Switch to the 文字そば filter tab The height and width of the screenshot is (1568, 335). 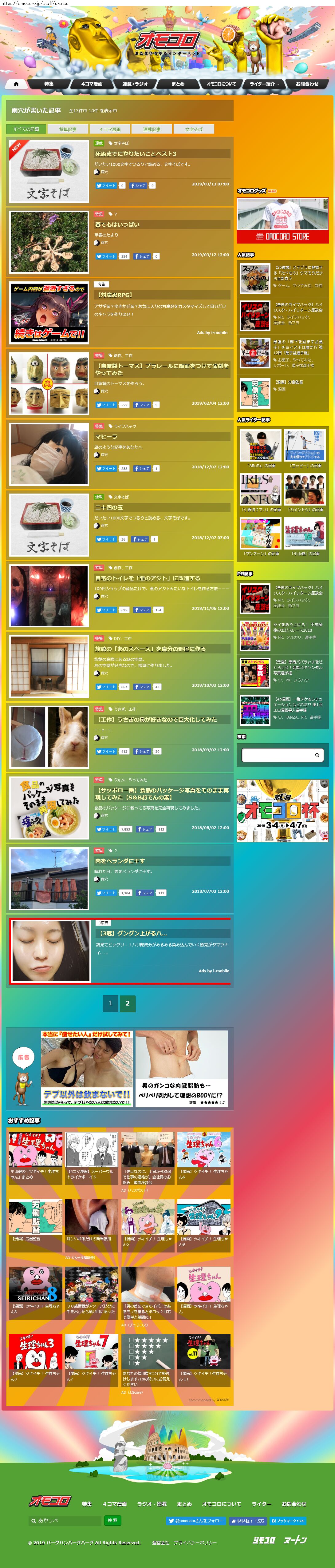[194, 129]
